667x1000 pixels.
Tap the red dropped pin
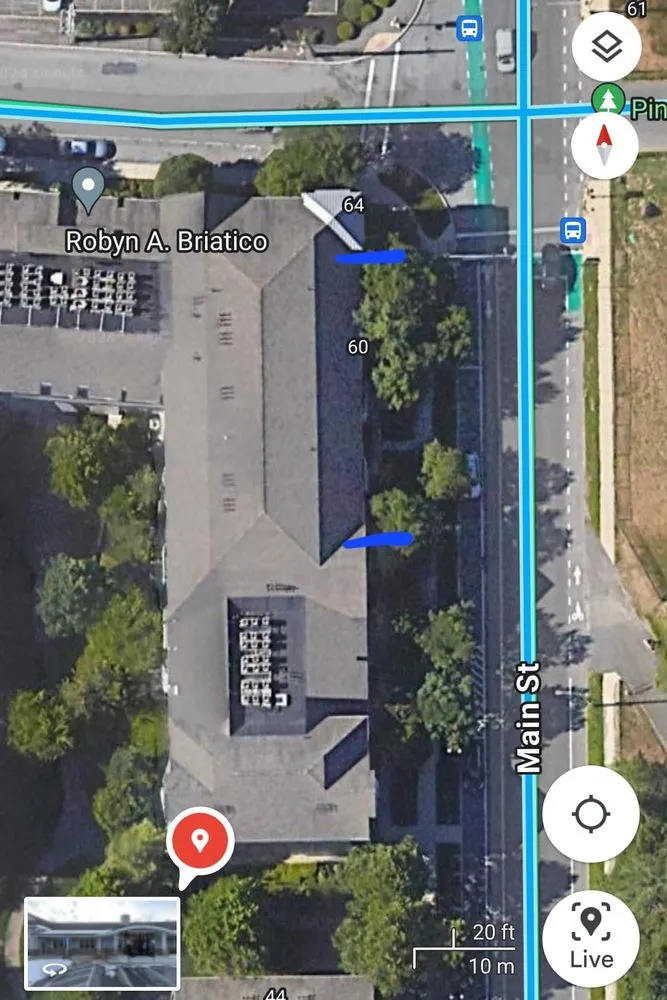point(199,842)
